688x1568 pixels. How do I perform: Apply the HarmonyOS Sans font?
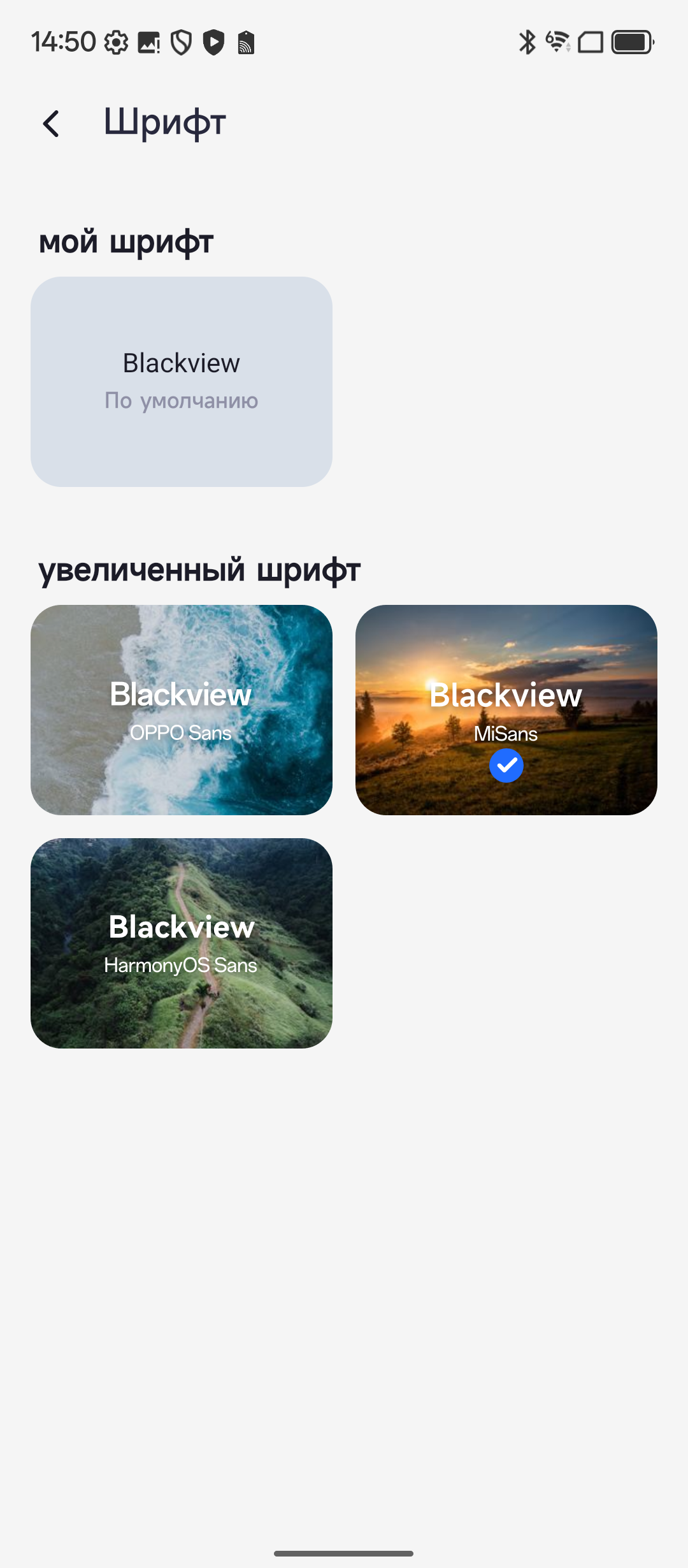182,943
